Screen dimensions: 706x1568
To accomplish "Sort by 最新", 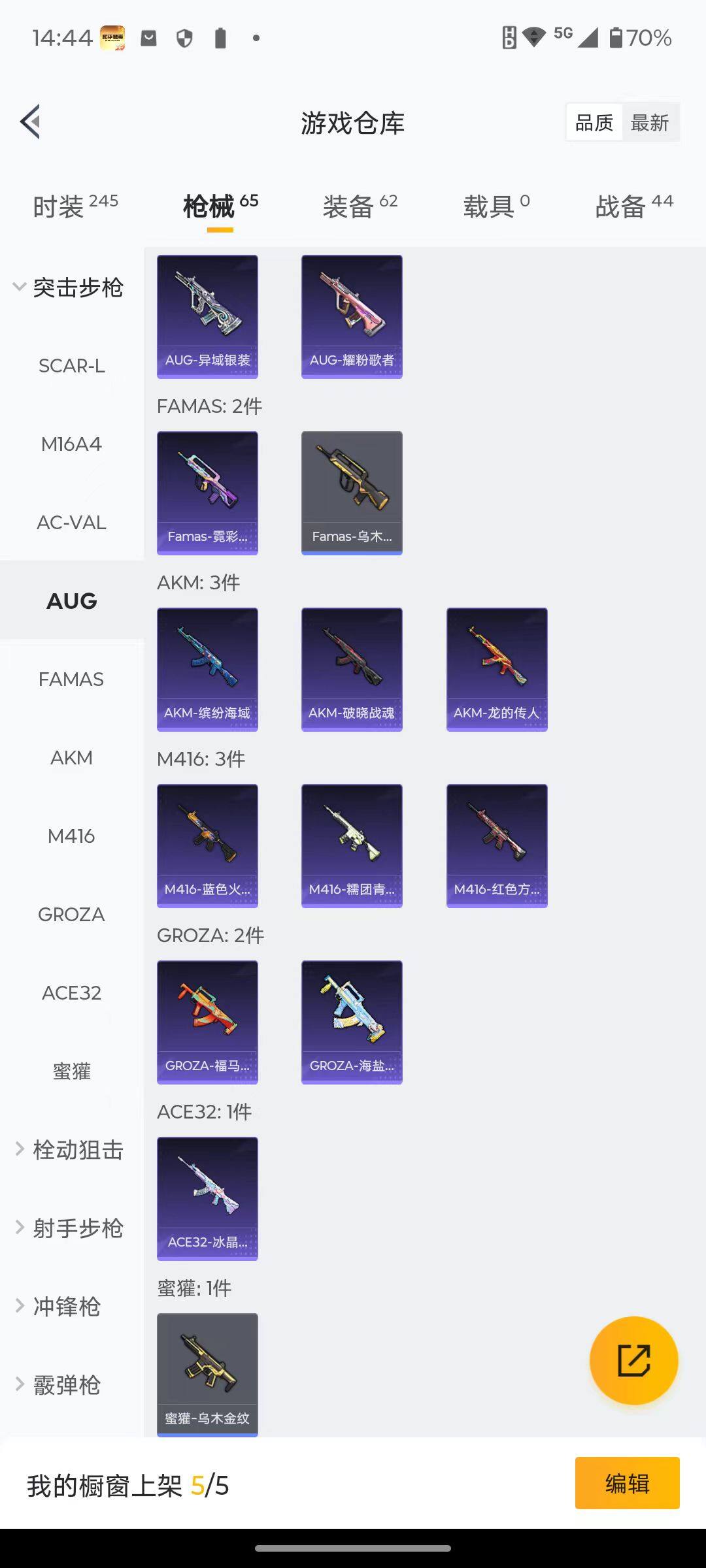I will (x=649, y=123).
